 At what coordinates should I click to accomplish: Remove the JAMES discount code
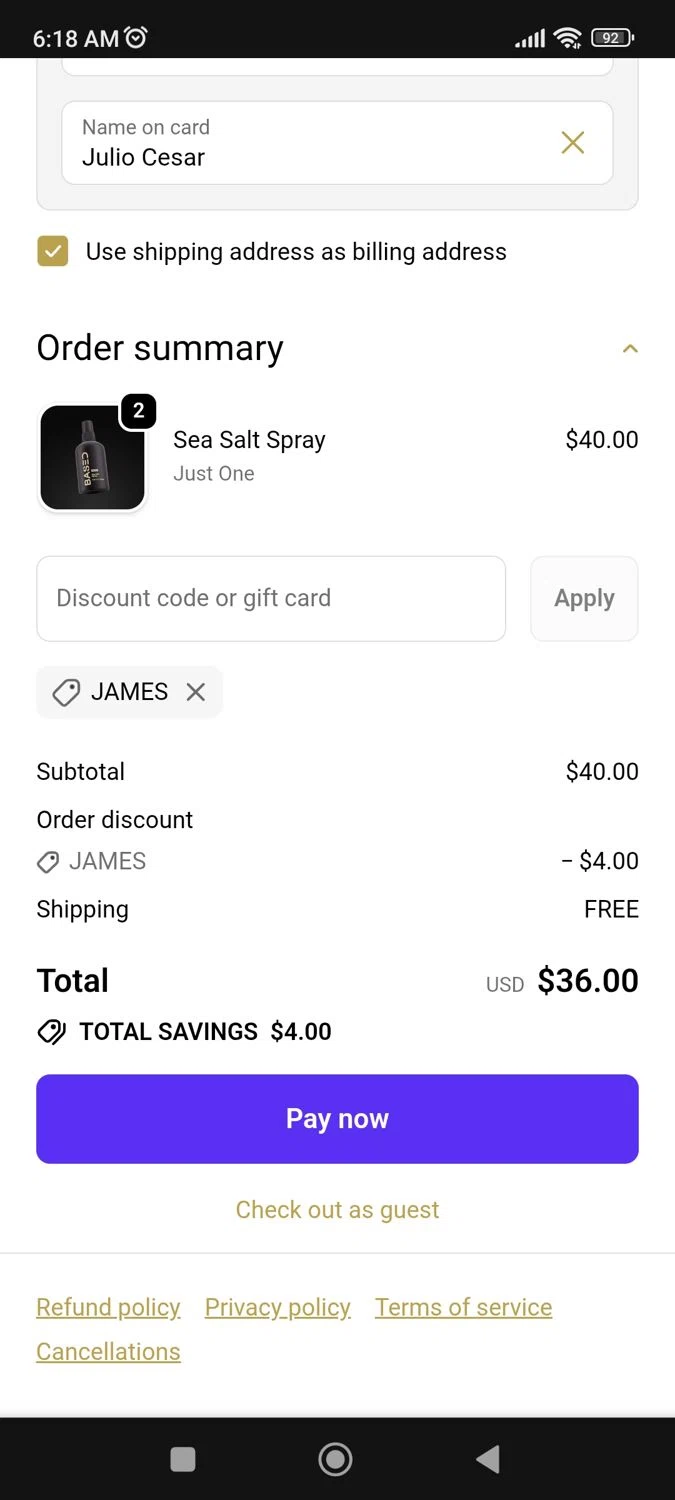tap(196, 692)
